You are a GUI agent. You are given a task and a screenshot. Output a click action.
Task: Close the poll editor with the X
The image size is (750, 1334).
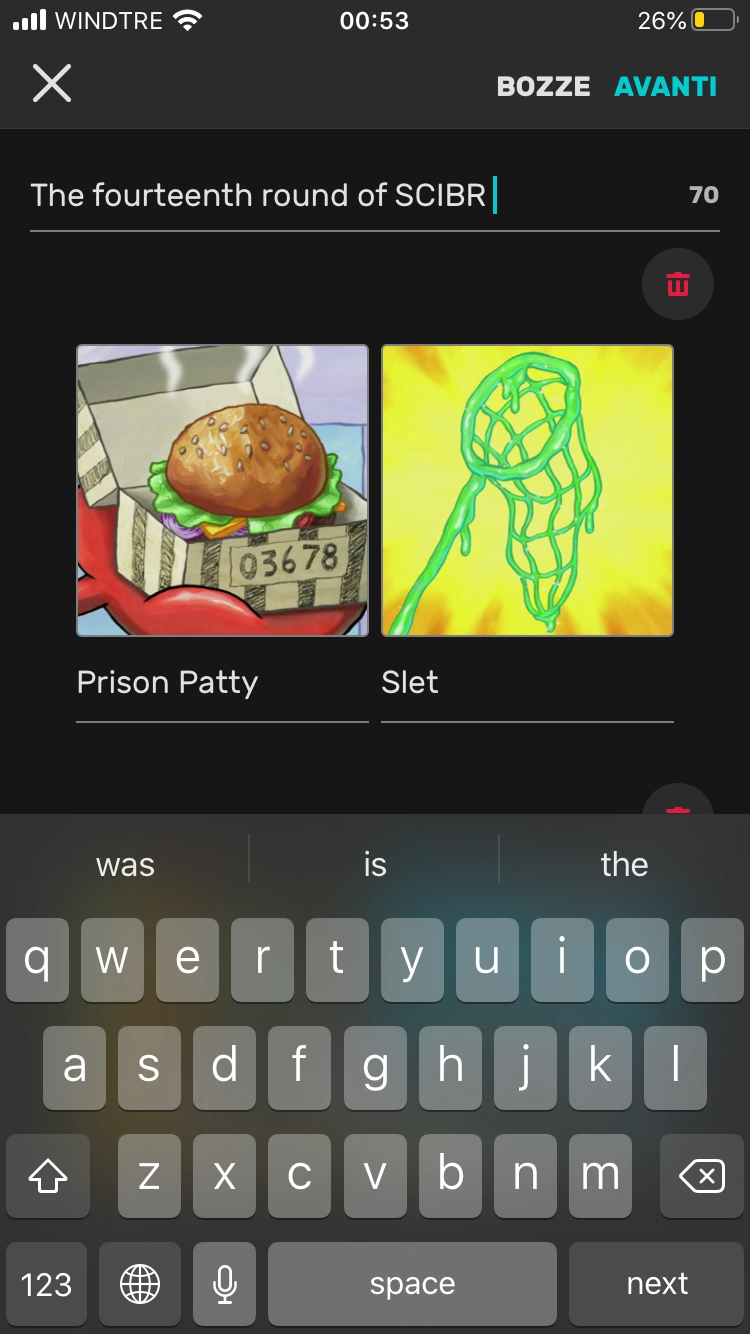click(52, 84)
